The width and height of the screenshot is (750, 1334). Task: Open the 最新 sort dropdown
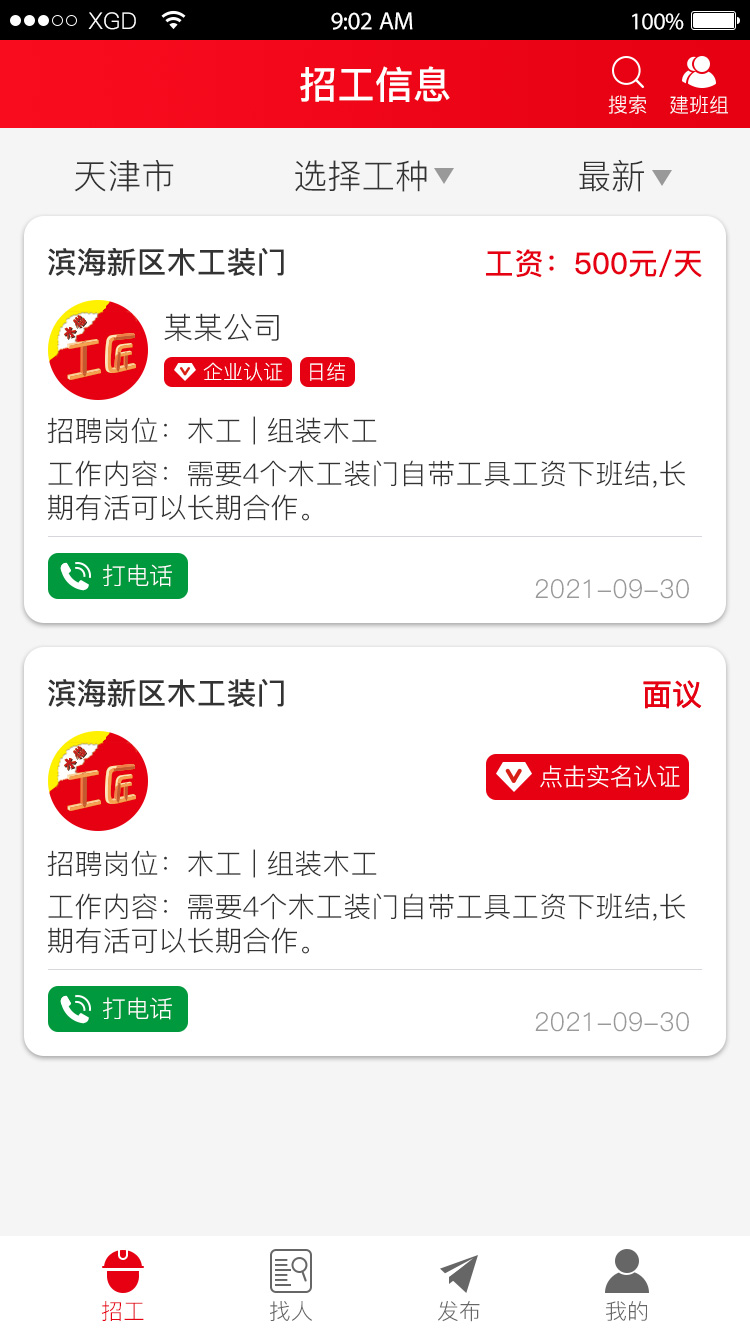pos(624,177)
